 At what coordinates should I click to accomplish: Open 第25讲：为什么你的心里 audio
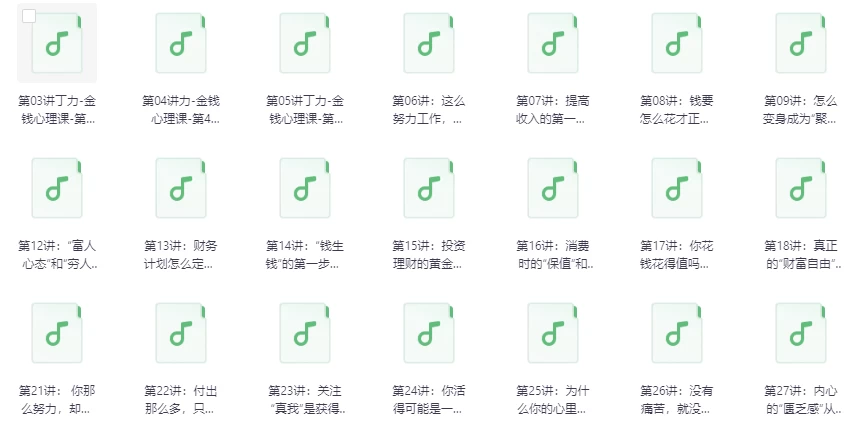(x=553, y=333)
